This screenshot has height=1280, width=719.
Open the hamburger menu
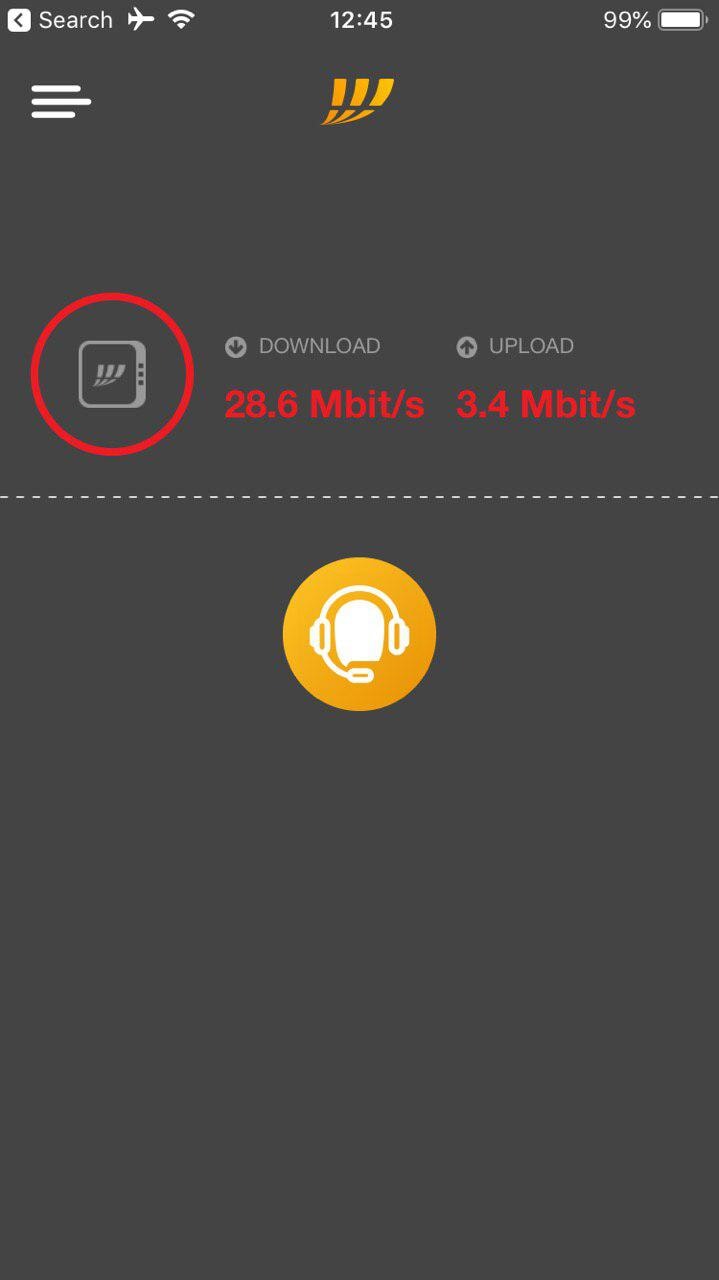[61, 101]
